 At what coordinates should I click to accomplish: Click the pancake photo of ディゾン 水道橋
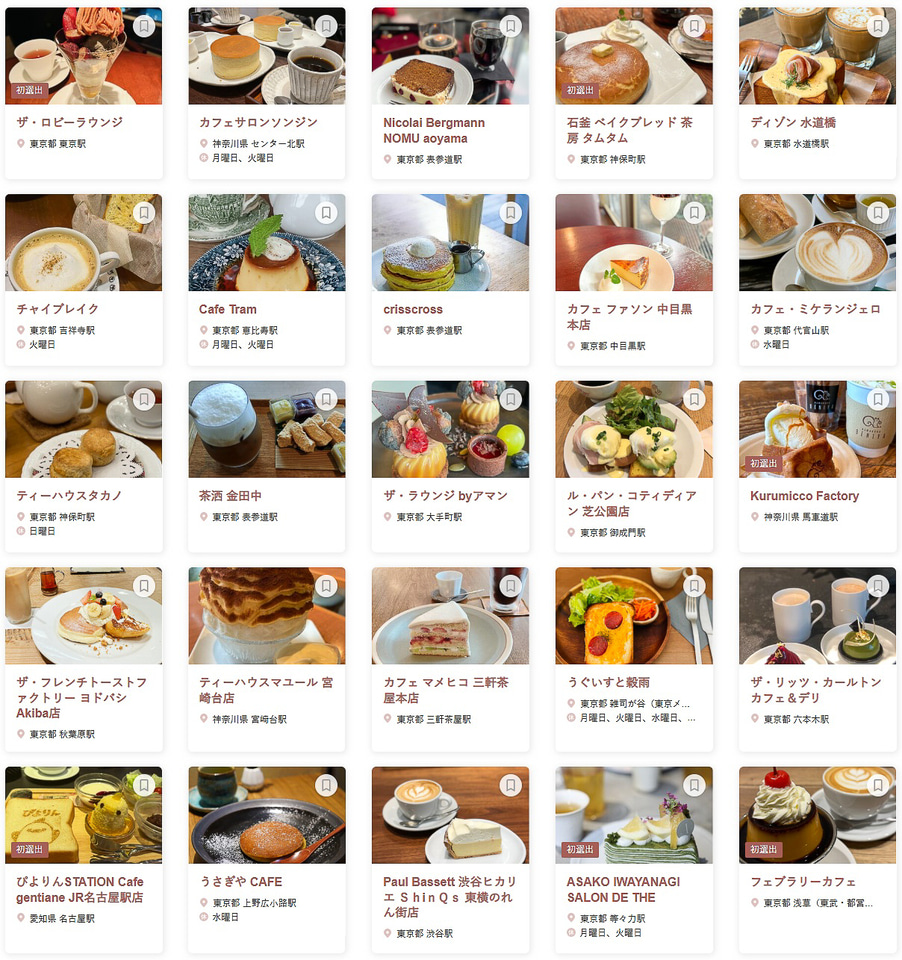pyautogui.click(x=816, y=55)
